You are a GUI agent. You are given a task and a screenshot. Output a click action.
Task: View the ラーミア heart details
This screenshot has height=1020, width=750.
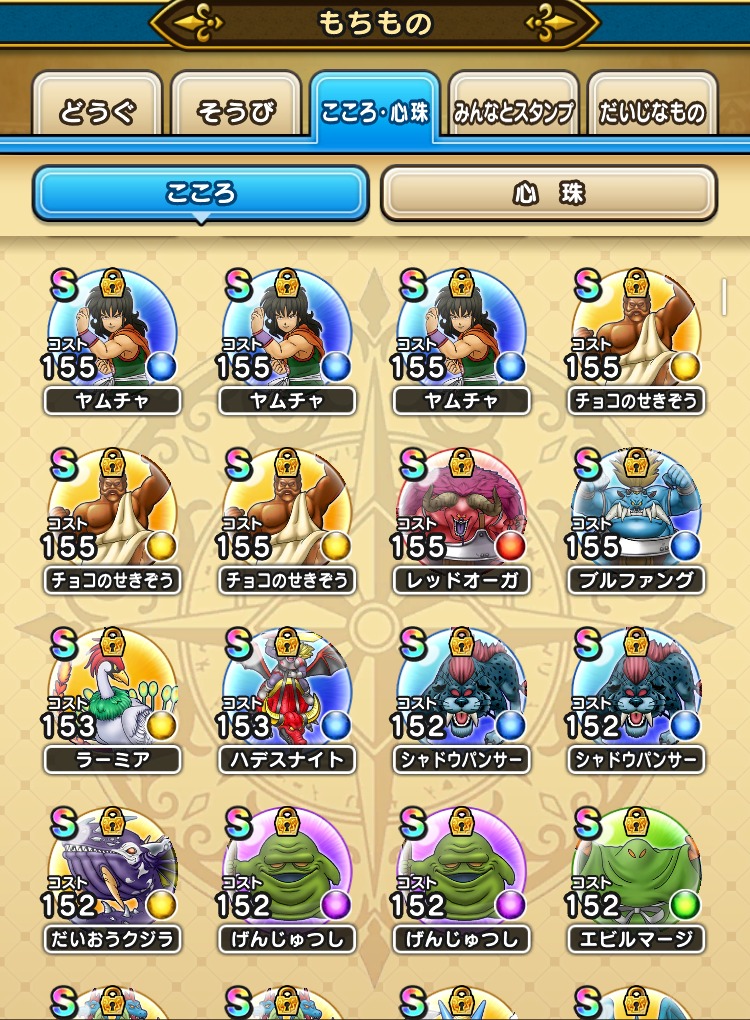click(112, 695)
